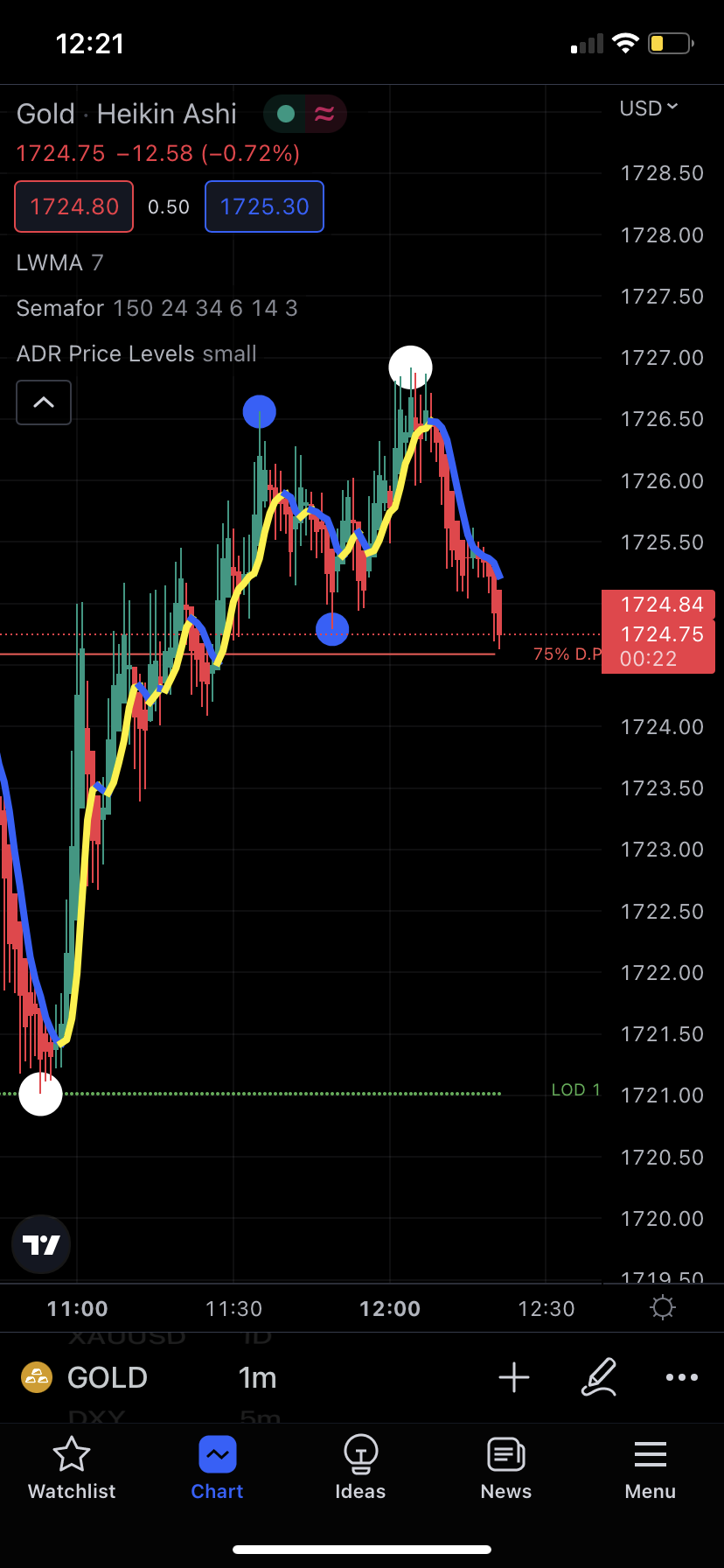Tap the blue buy price 1725.30
This screenshot has height=1568, width=724.
coord(264,206)
